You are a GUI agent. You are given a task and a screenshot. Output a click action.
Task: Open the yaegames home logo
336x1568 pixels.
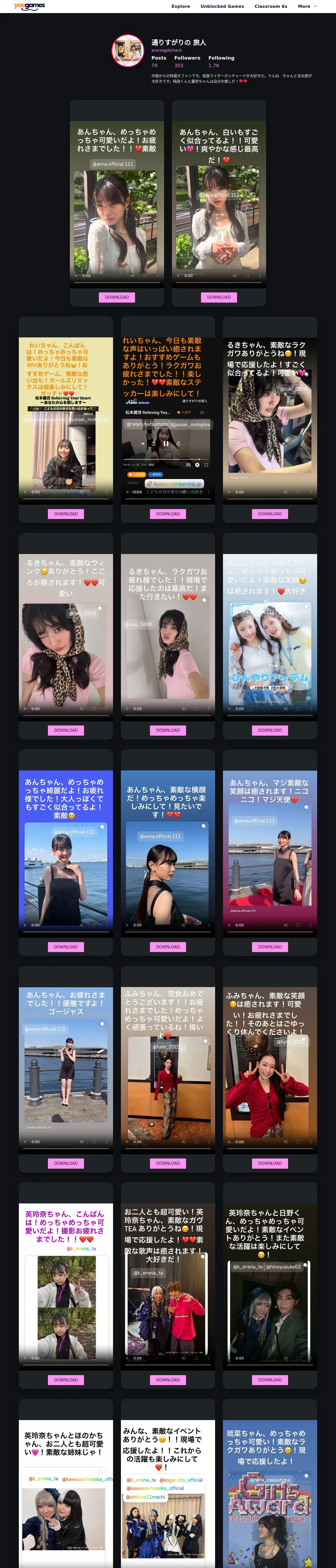point(29,6)
